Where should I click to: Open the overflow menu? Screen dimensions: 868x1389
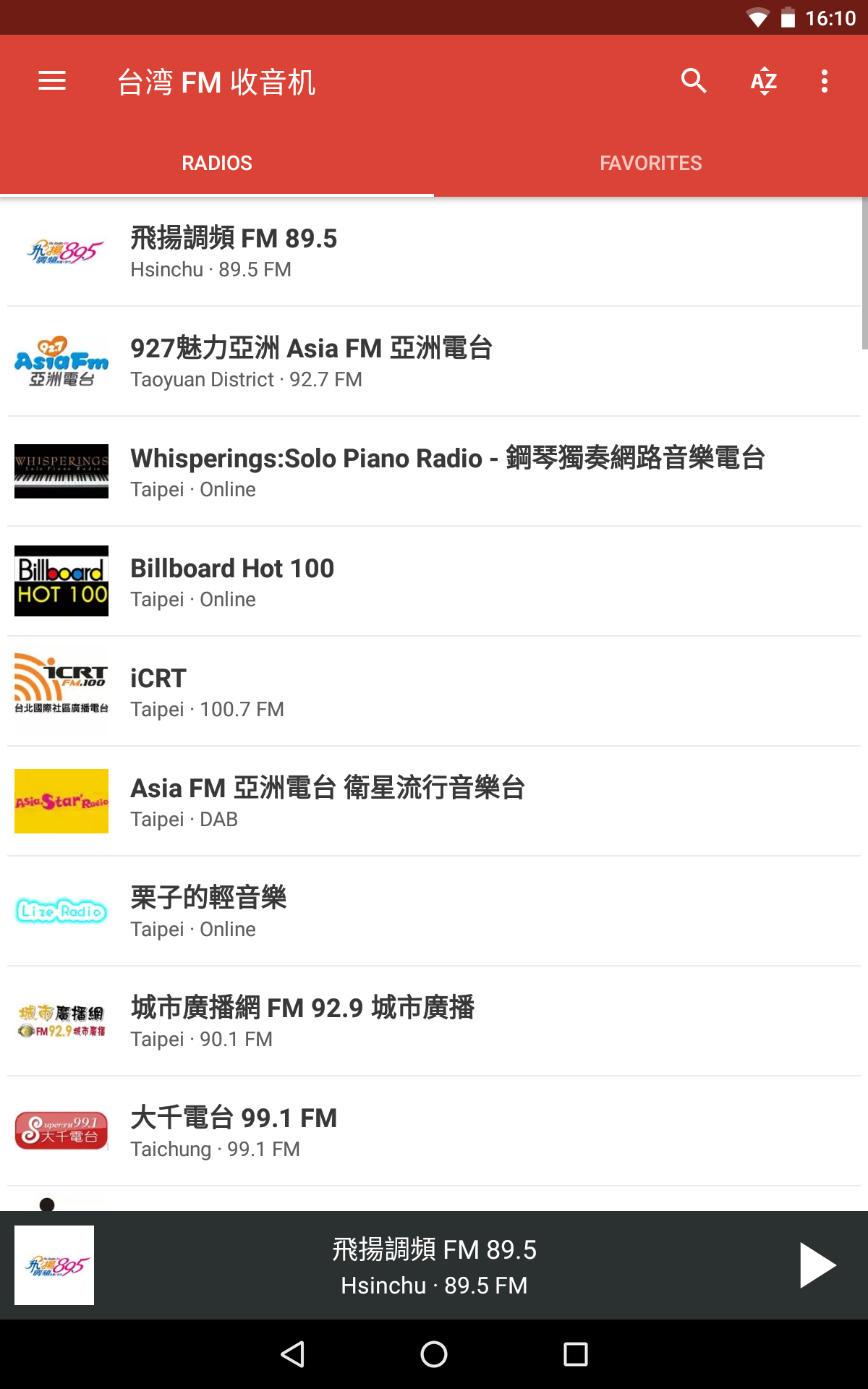pos(825,81)
